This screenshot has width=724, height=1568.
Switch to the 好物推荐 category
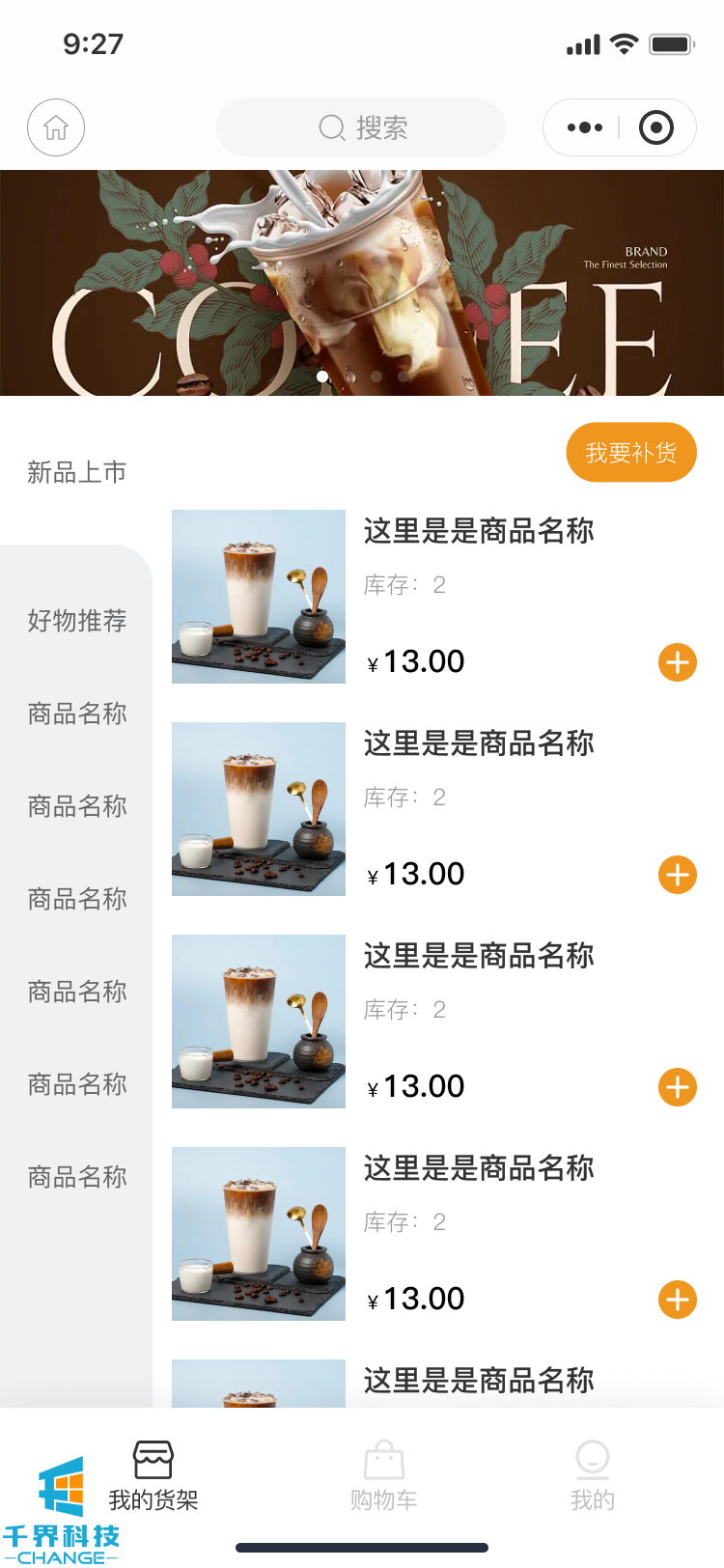(x=77, y=620)
